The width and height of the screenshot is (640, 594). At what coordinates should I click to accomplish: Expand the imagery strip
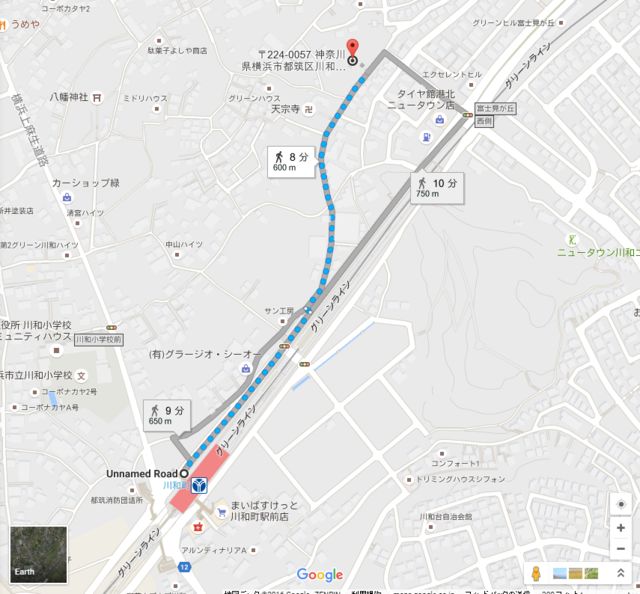tap(621, 575)
